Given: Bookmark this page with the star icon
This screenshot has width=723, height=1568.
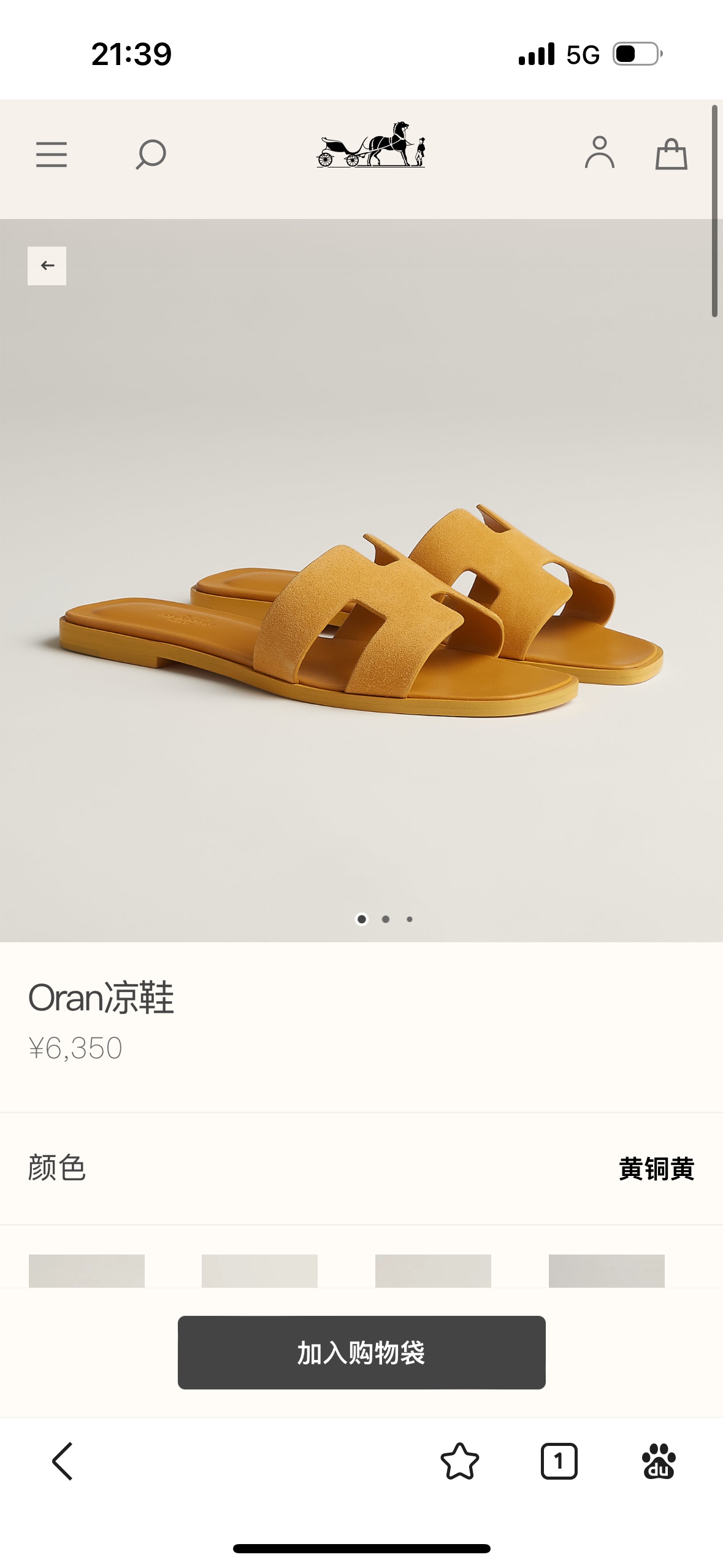Looking at the screenshot, I should (x=460, y=1461).
